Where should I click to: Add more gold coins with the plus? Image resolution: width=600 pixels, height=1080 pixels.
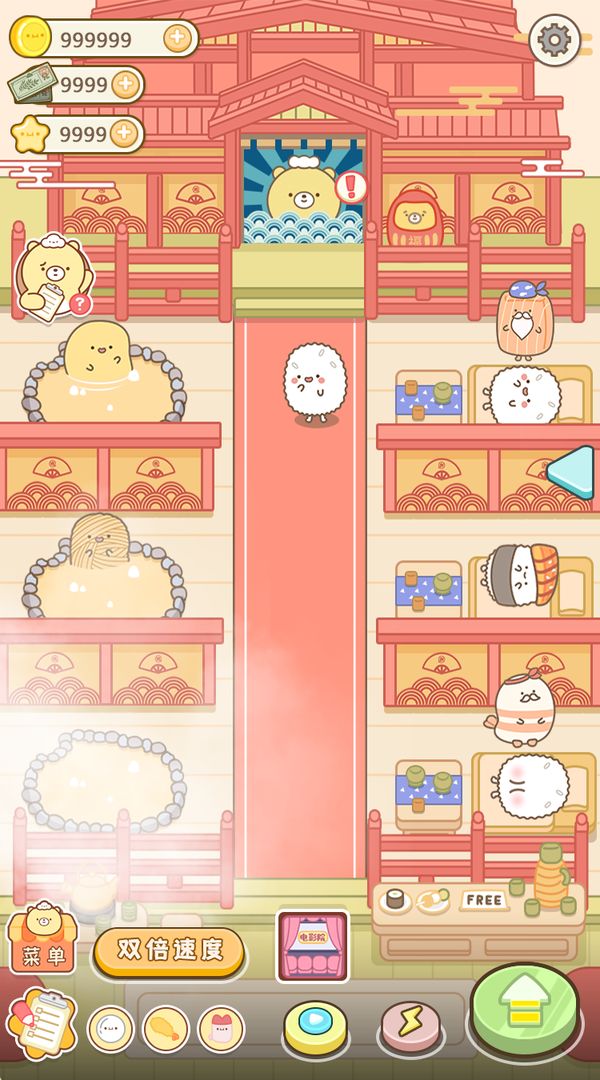177,39
